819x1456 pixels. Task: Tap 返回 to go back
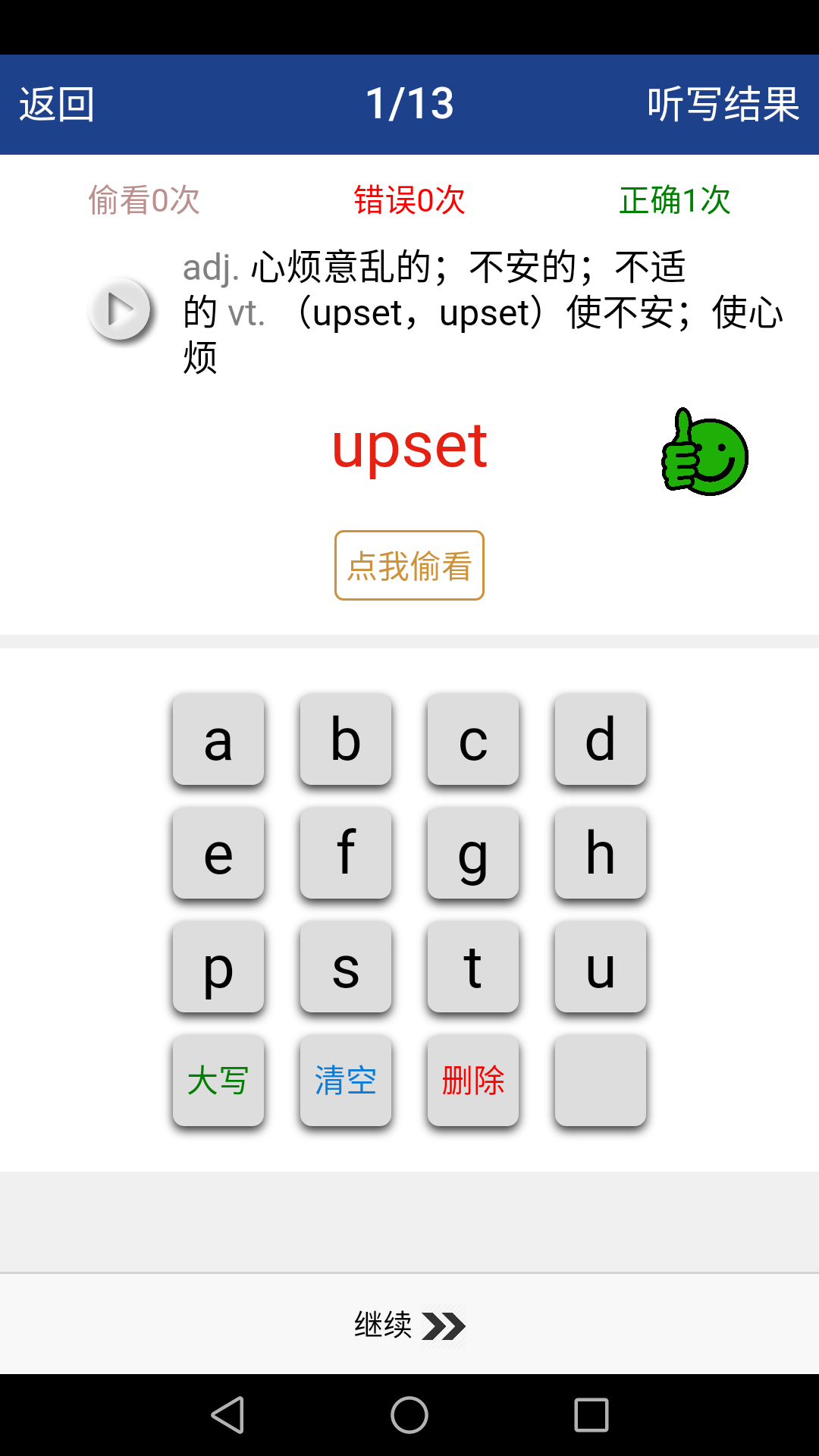point(57,105)
